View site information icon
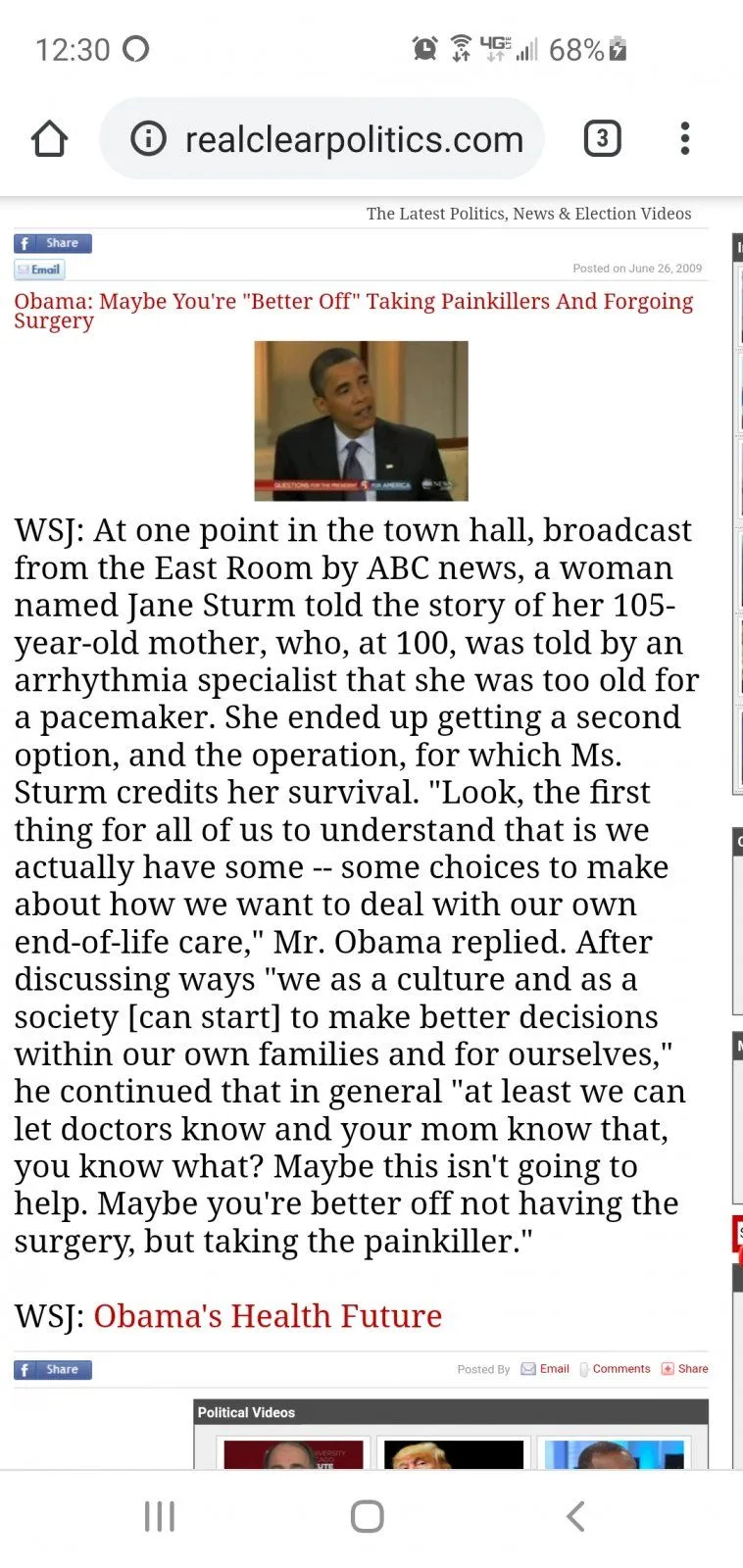The width and height of the screenshot is (743, 1568). pos(148,139)
